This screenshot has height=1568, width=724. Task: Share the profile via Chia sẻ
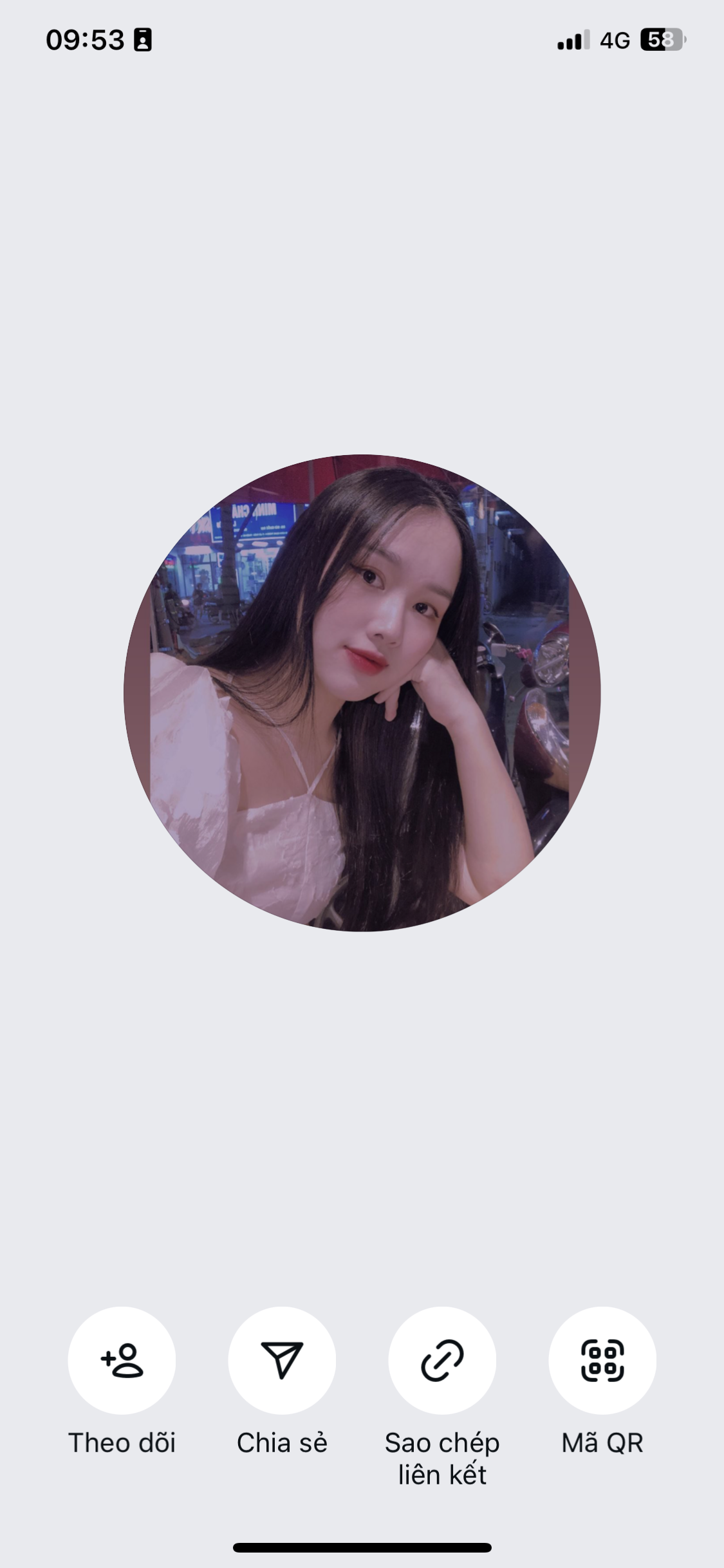[x=282, y=1360]
